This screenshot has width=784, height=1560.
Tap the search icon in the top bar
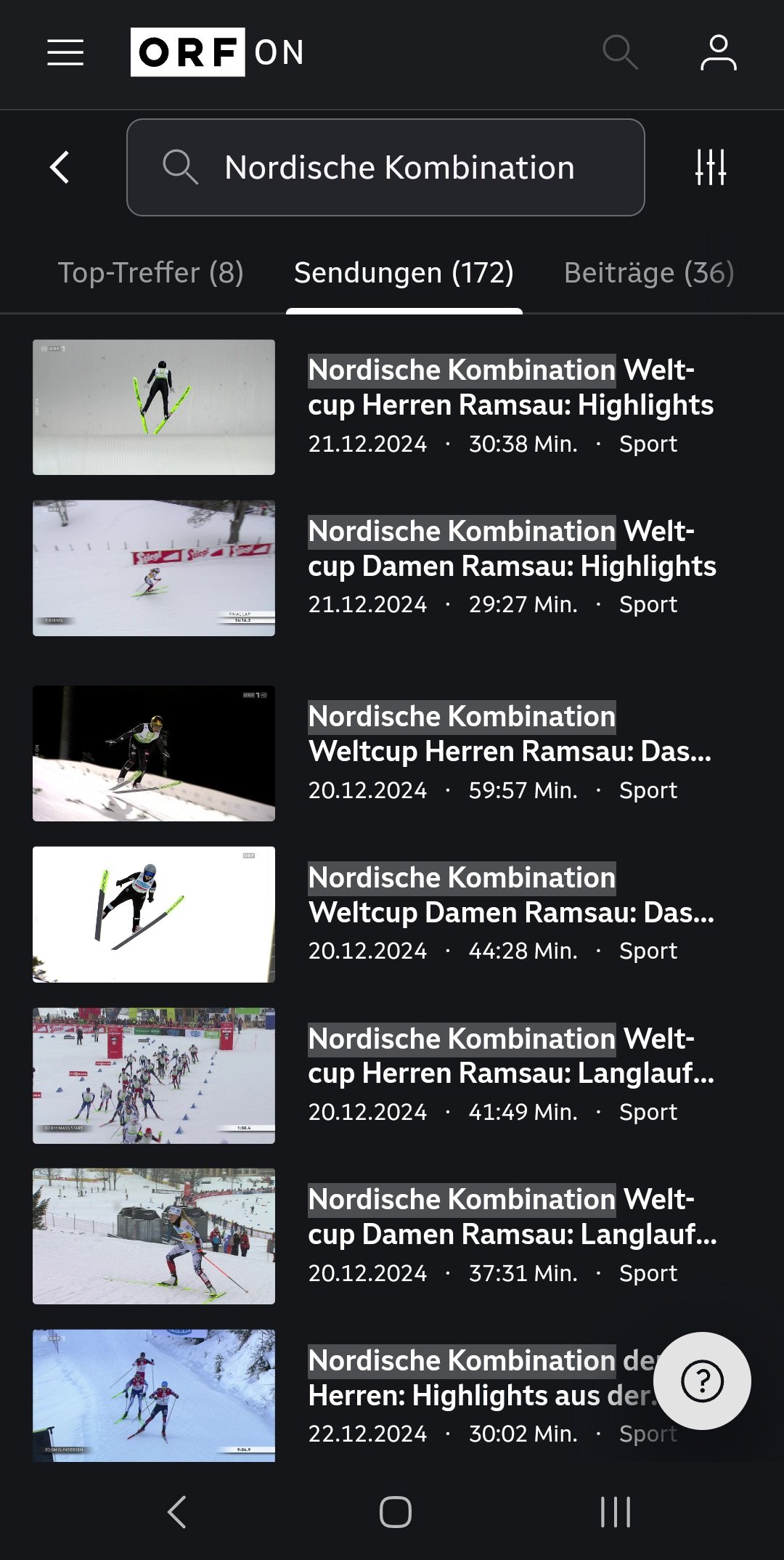(x=620, y=52)
